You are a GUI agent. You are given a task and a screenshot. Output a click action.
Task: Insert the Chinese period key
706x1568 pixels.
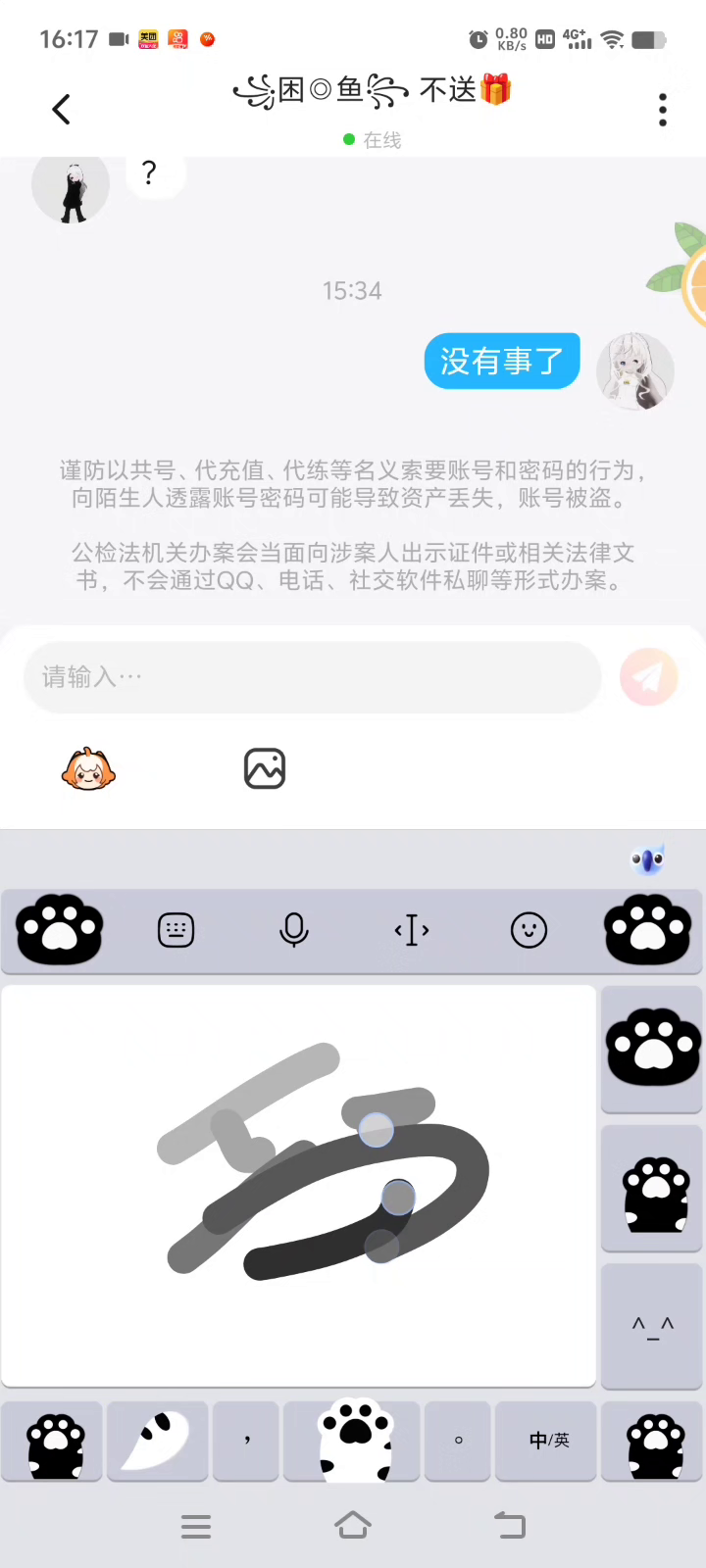458,1440
